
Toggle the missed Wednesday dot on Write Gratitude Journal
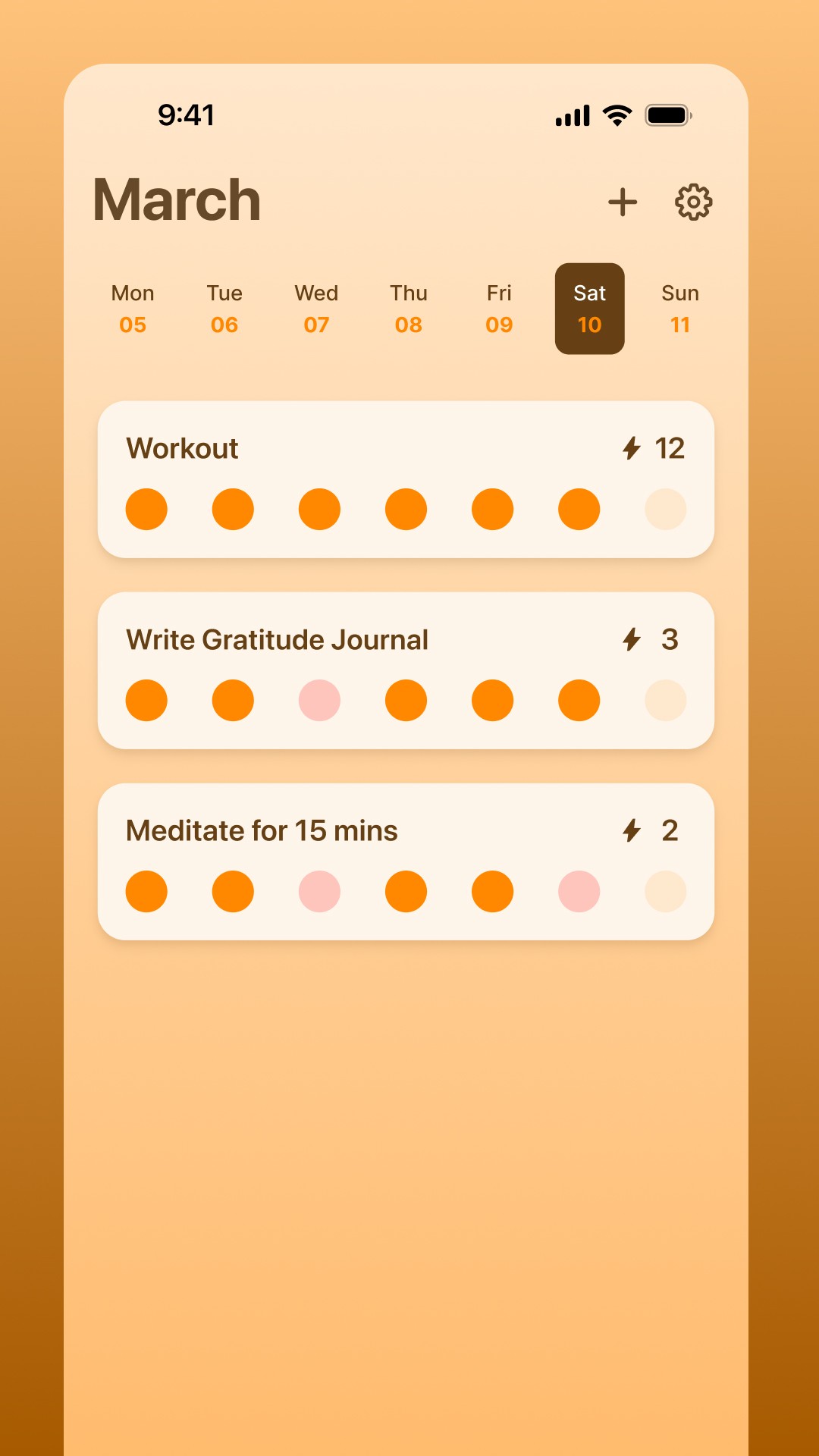319,700
